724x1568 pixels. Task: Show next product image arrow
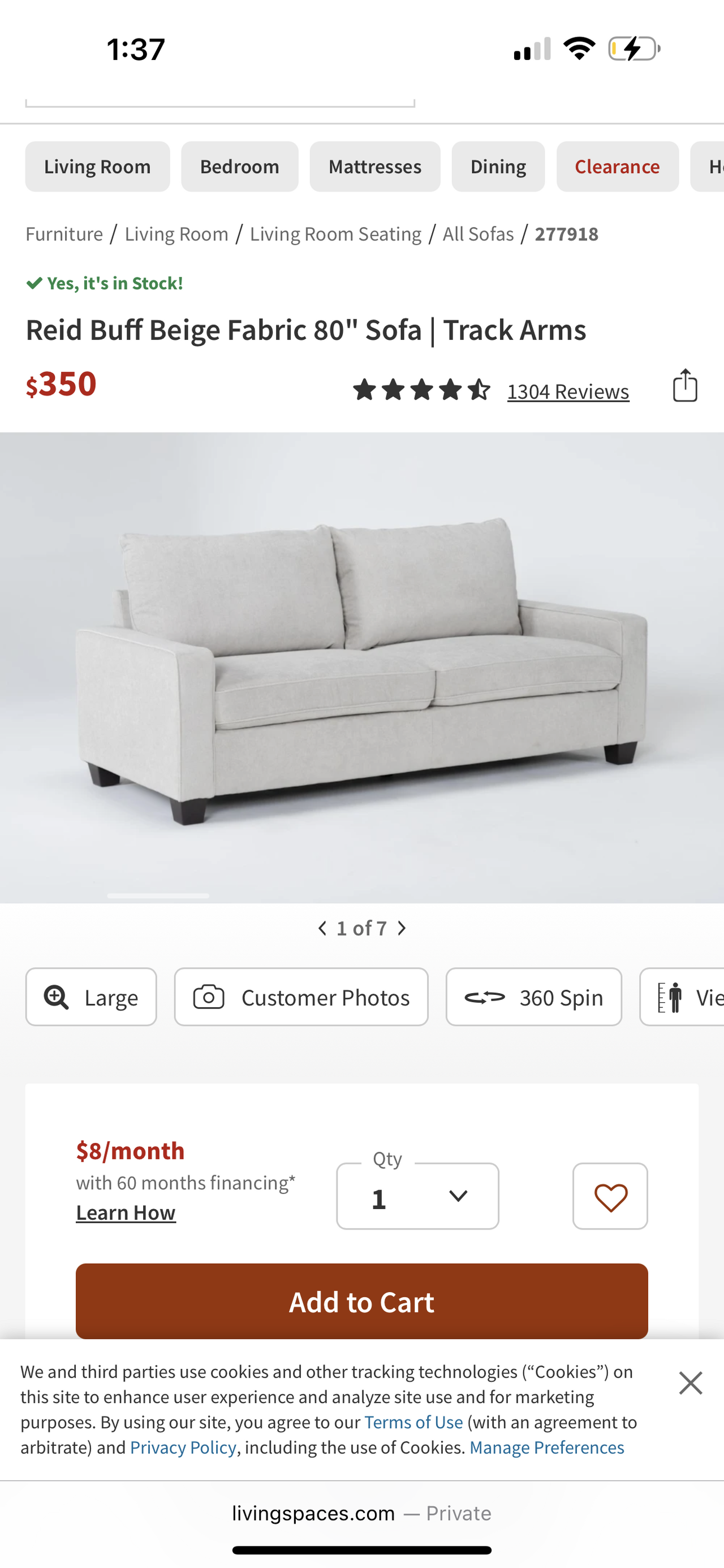[402, 928]
